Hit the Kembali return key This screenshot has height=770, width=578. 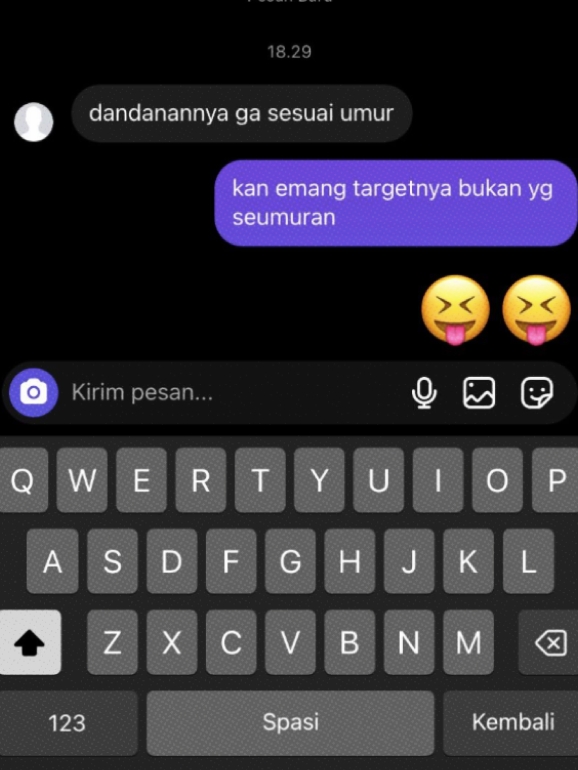(x=512, y=722)
